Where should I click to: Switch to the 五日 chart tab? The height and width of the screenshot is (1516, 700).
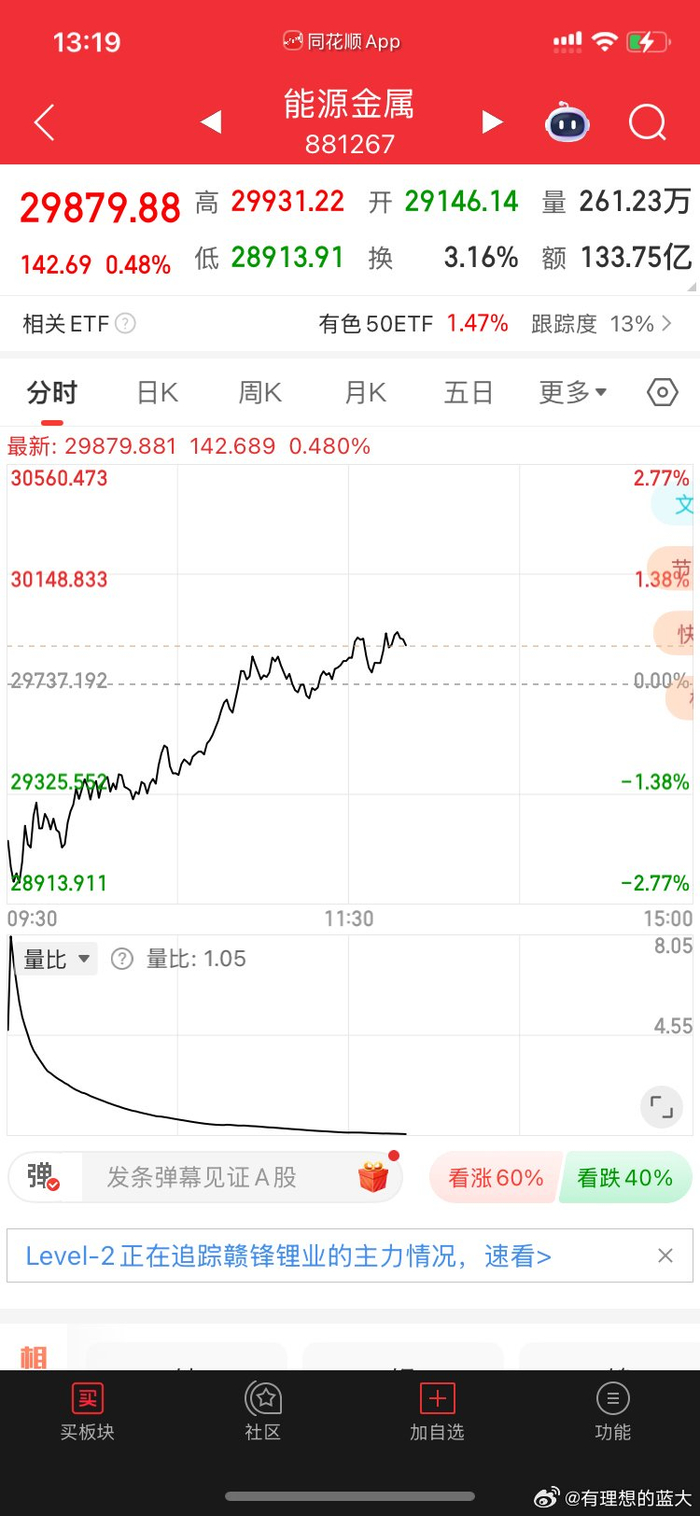click(x=468, y=393)
